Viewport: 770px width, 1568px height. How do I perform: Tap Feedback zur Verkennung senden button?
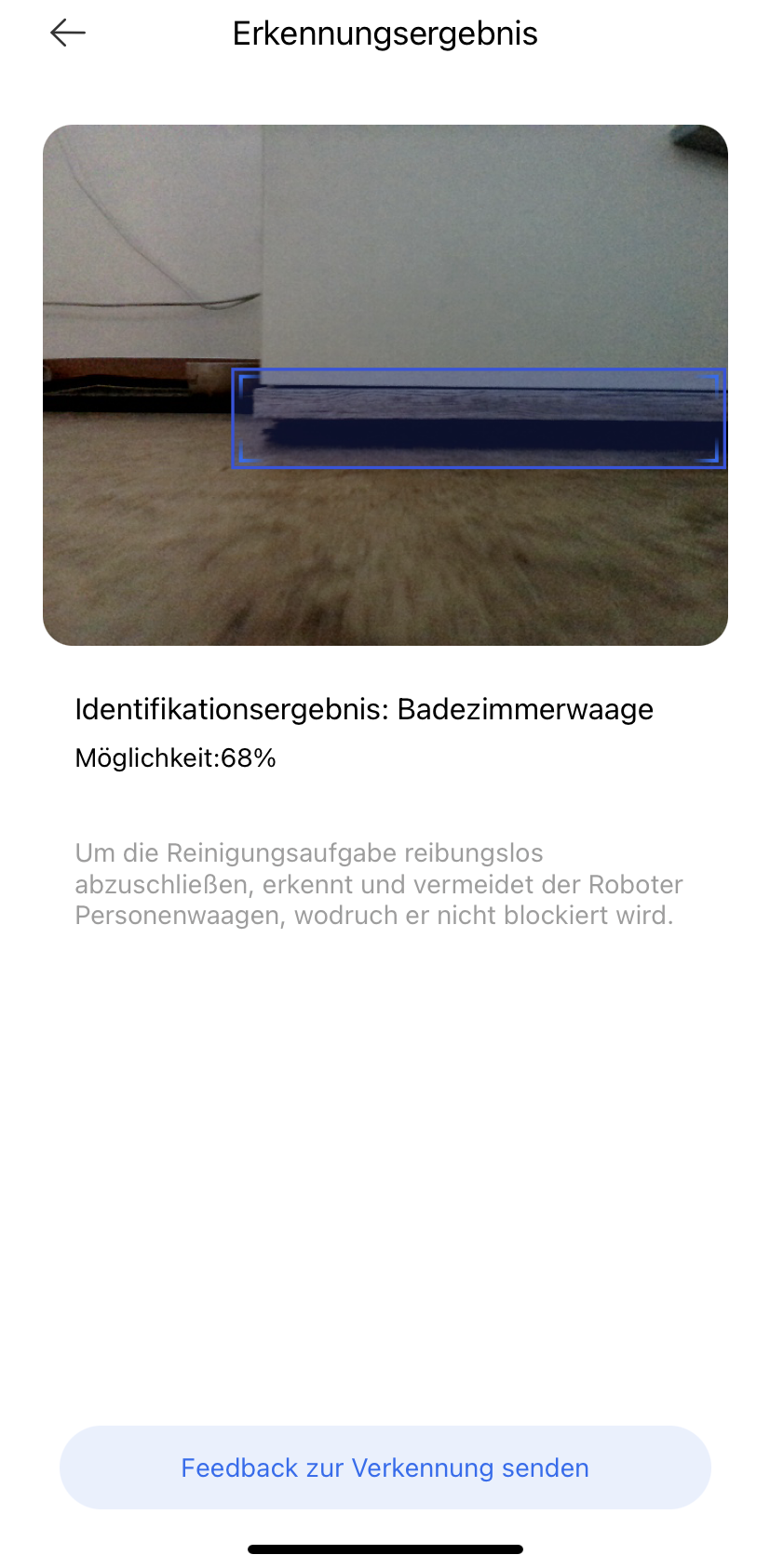(x=385, y=1467)
